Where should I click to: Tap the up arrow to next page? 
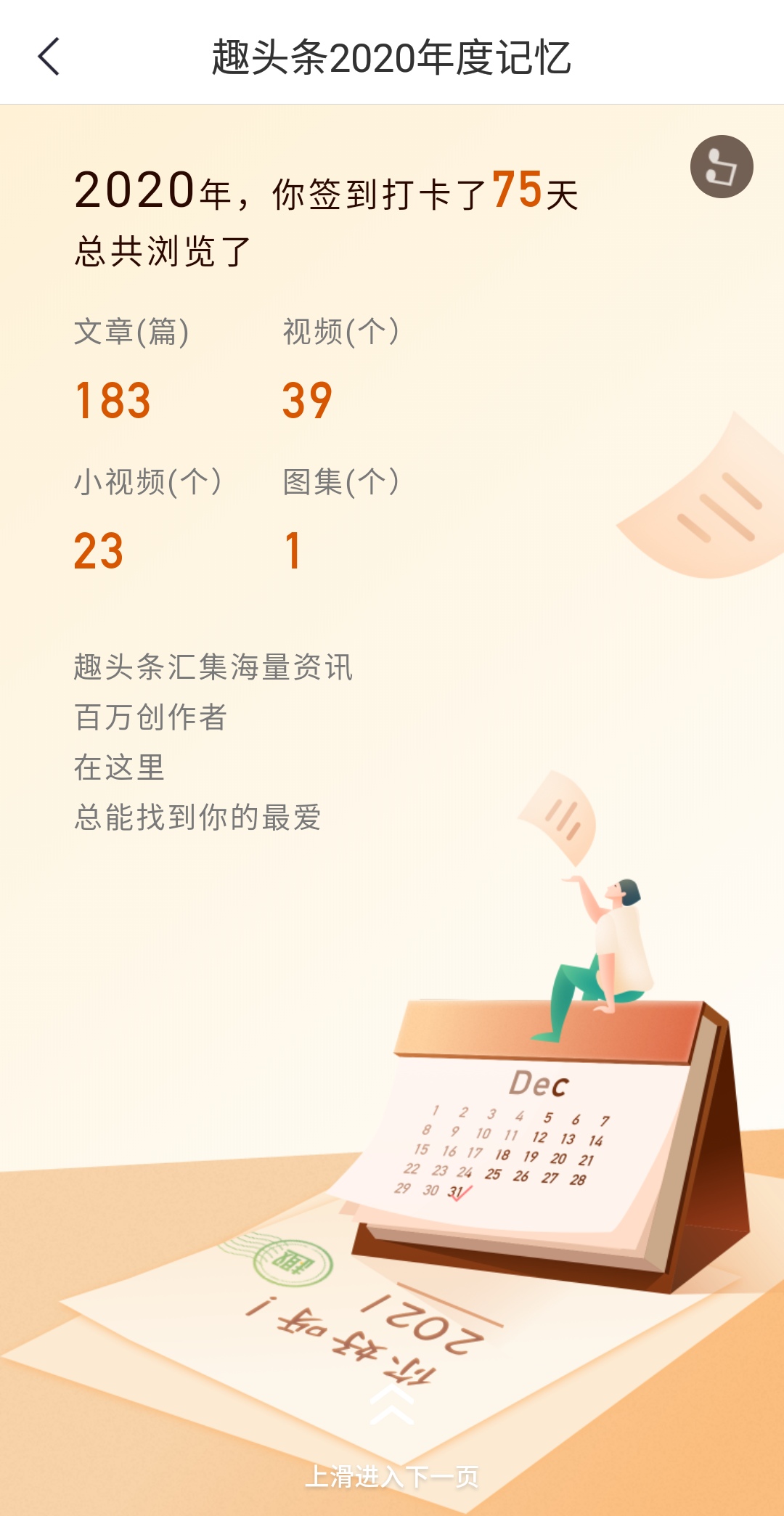coord(392,1404)
